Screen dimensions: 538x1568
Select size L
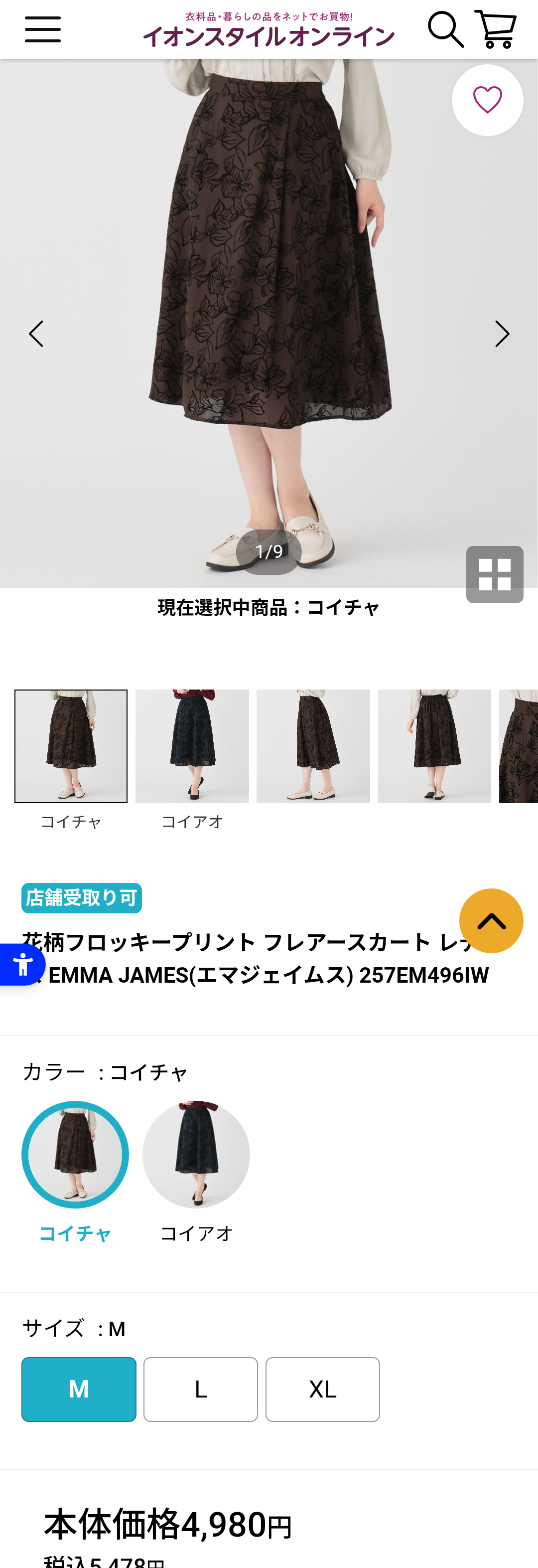point(201,1389)
